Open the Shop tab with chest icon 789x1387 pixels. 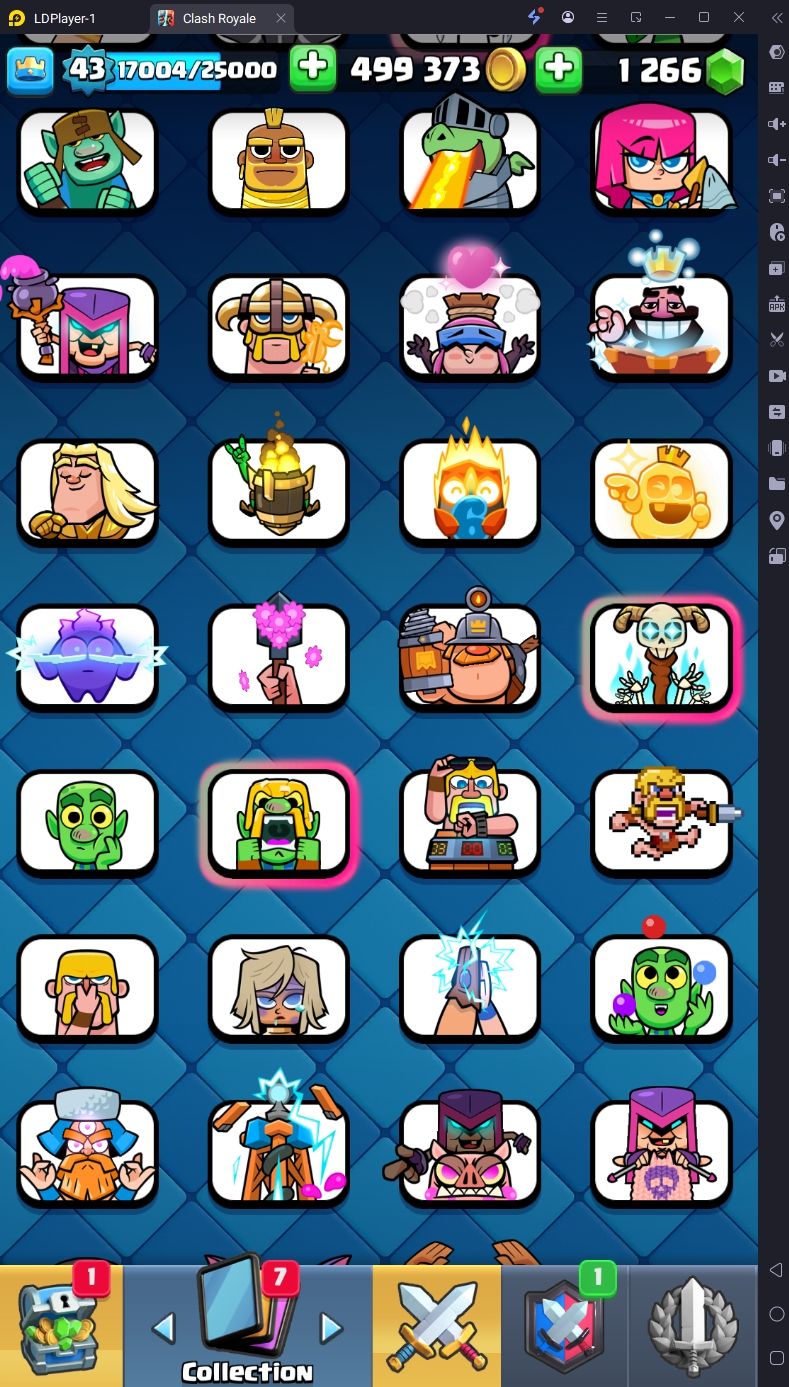(61, 1325)
